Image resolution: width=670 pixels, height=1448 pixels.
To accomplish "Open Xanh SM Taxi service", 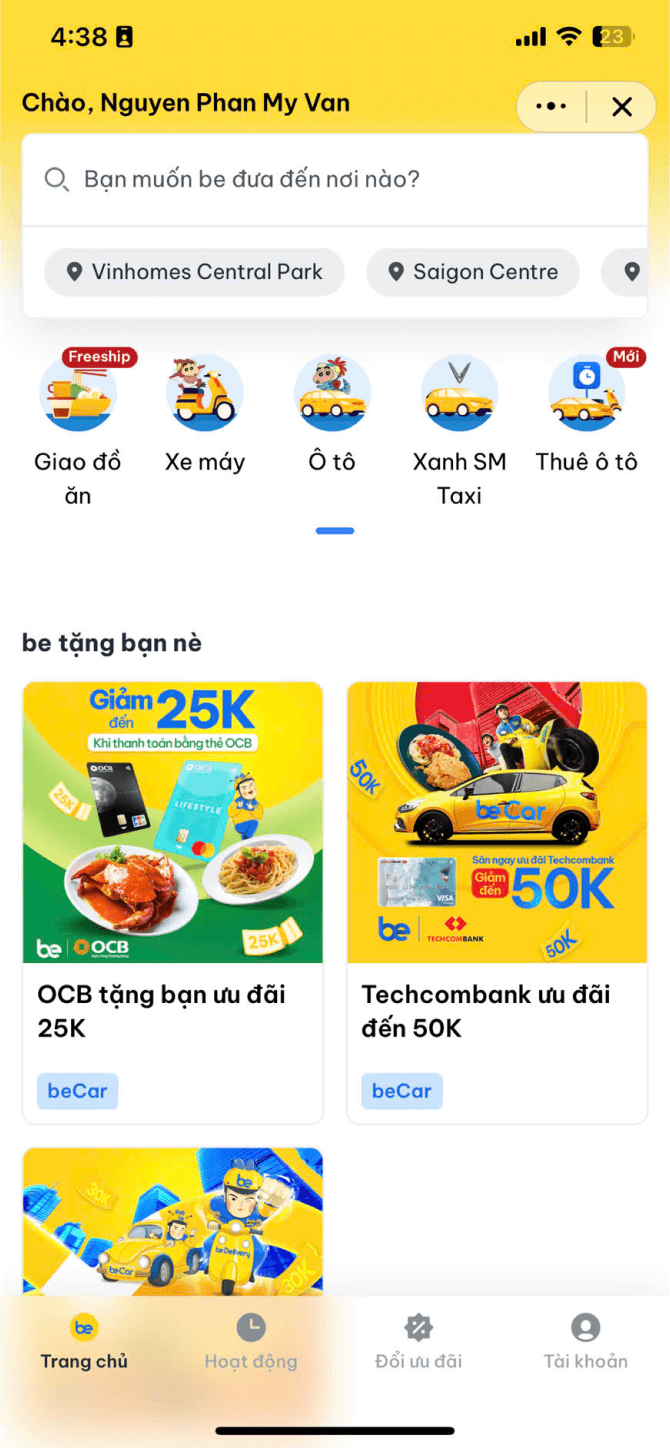I will pyautogui.click(x=459, y=430).
